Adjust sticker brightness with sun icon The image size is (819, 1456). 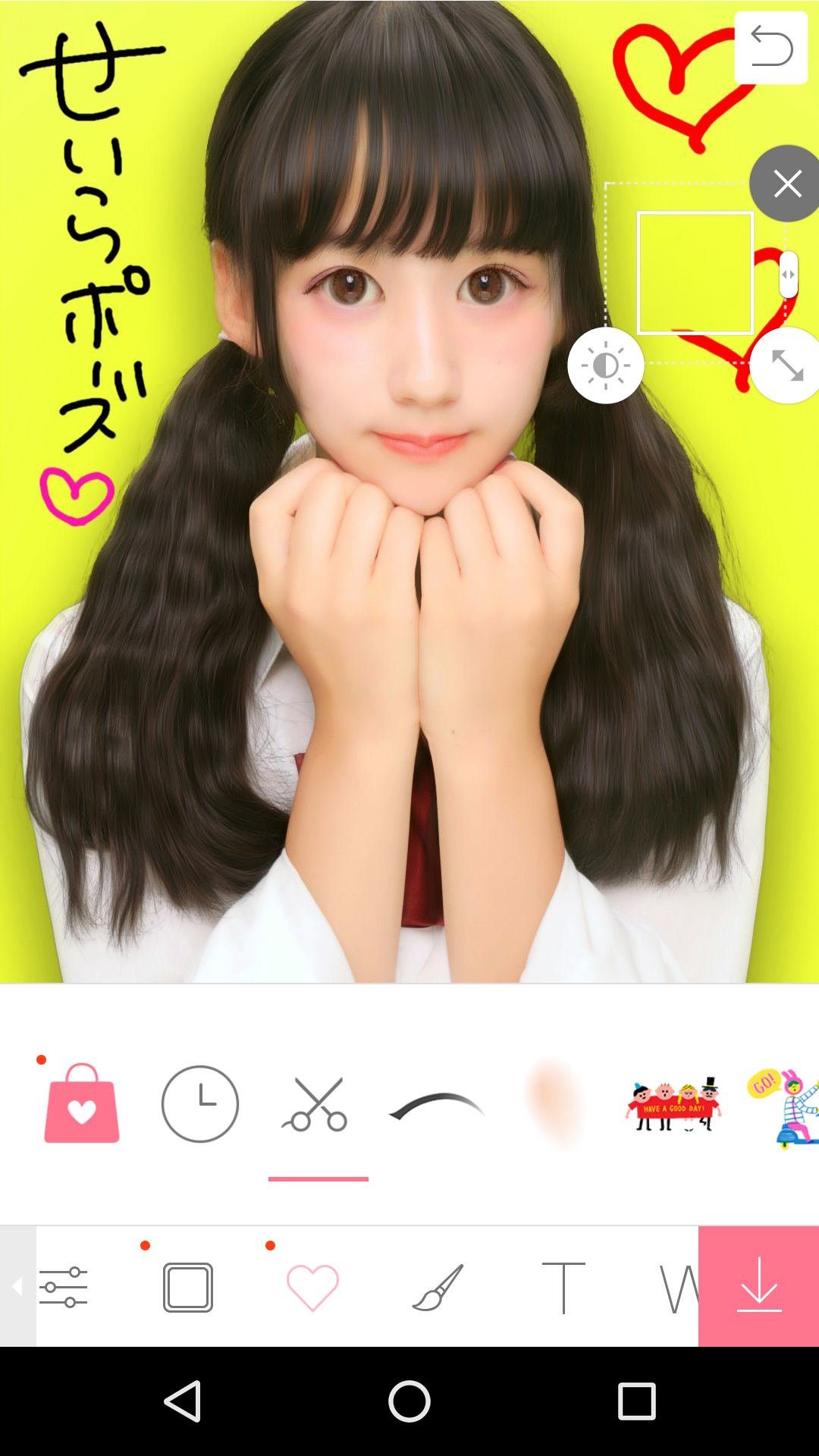(605, 366)
